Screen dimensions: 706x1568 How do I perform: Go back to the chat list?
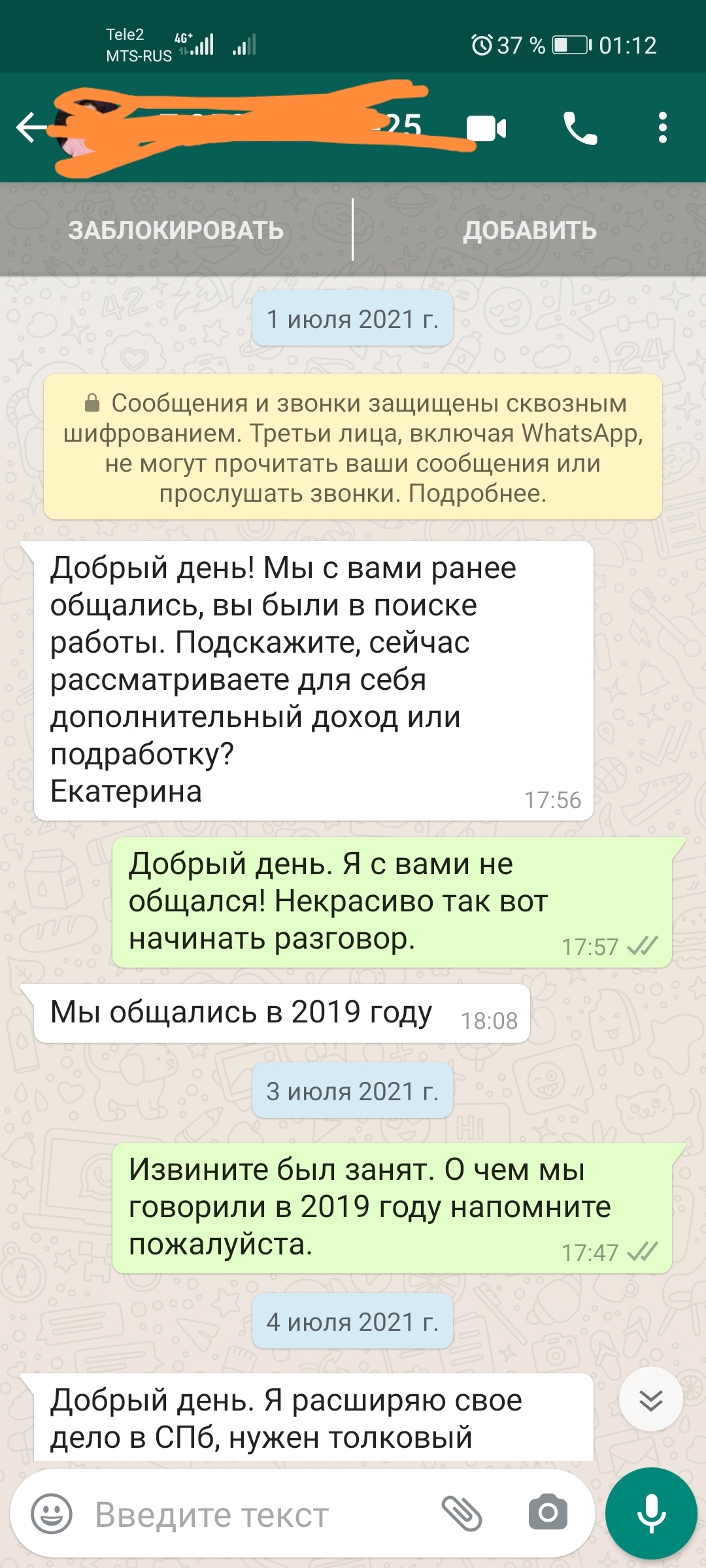coord(31,127)
